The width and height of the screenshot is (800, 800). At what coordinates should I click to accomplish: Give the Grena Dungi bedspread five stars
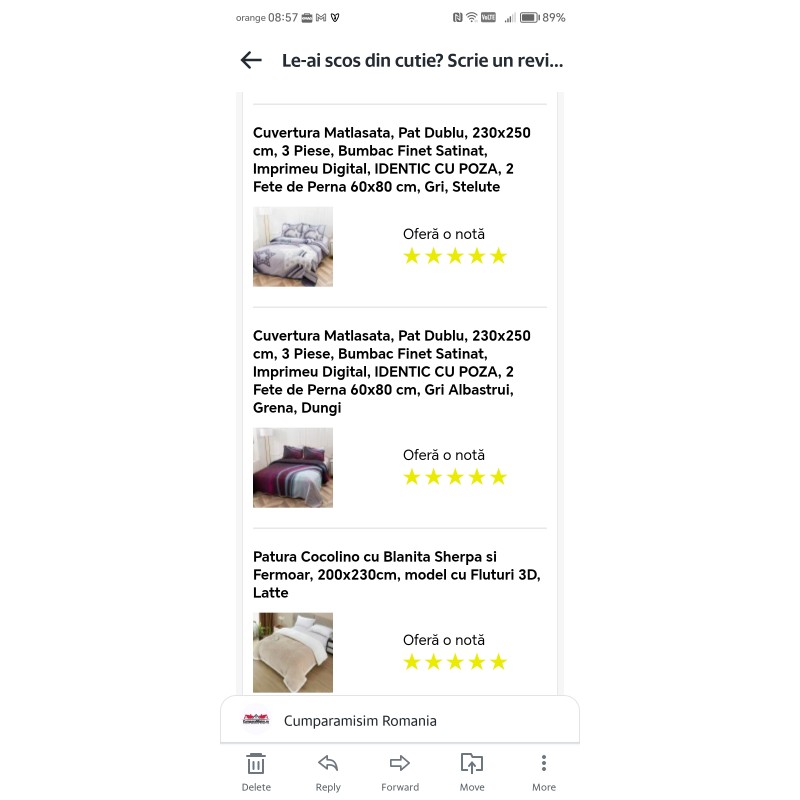click(x=498, y=478)
